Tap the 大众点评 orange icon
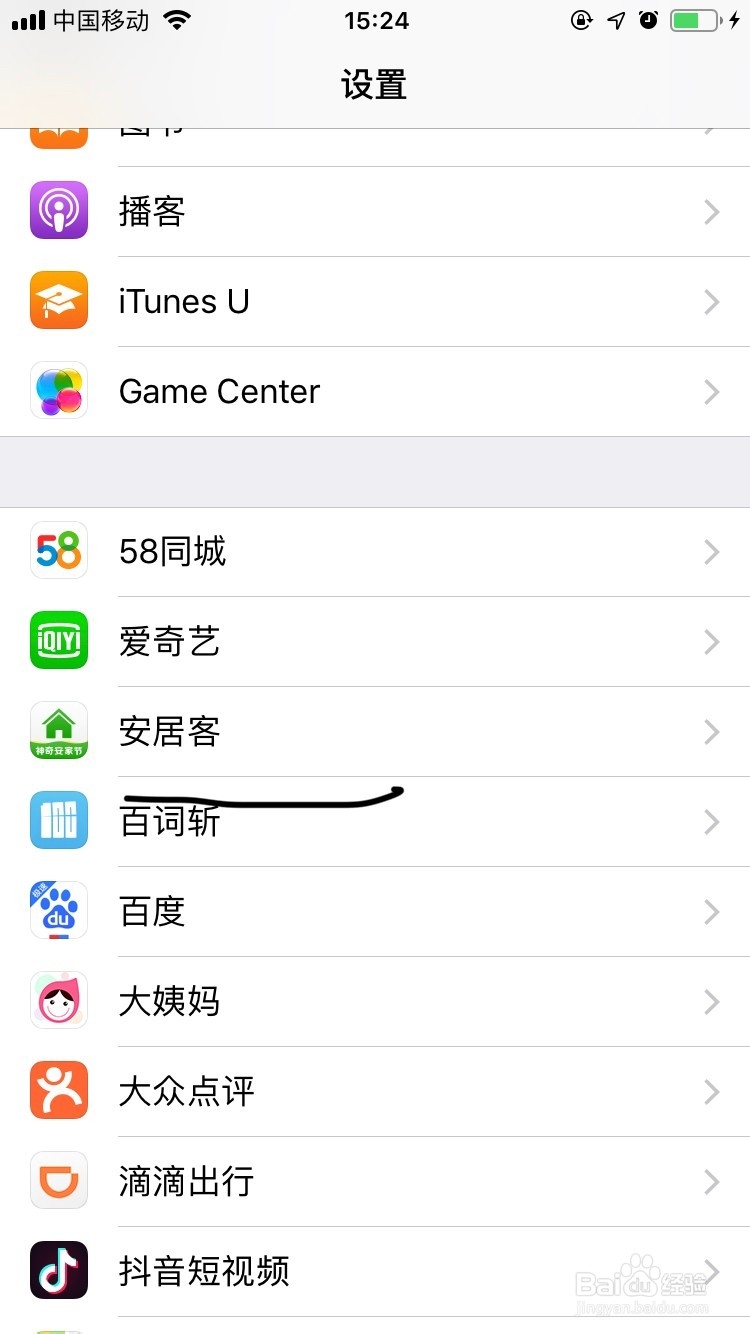This screenshot has height=1334, width=750. pos(58,1090)
